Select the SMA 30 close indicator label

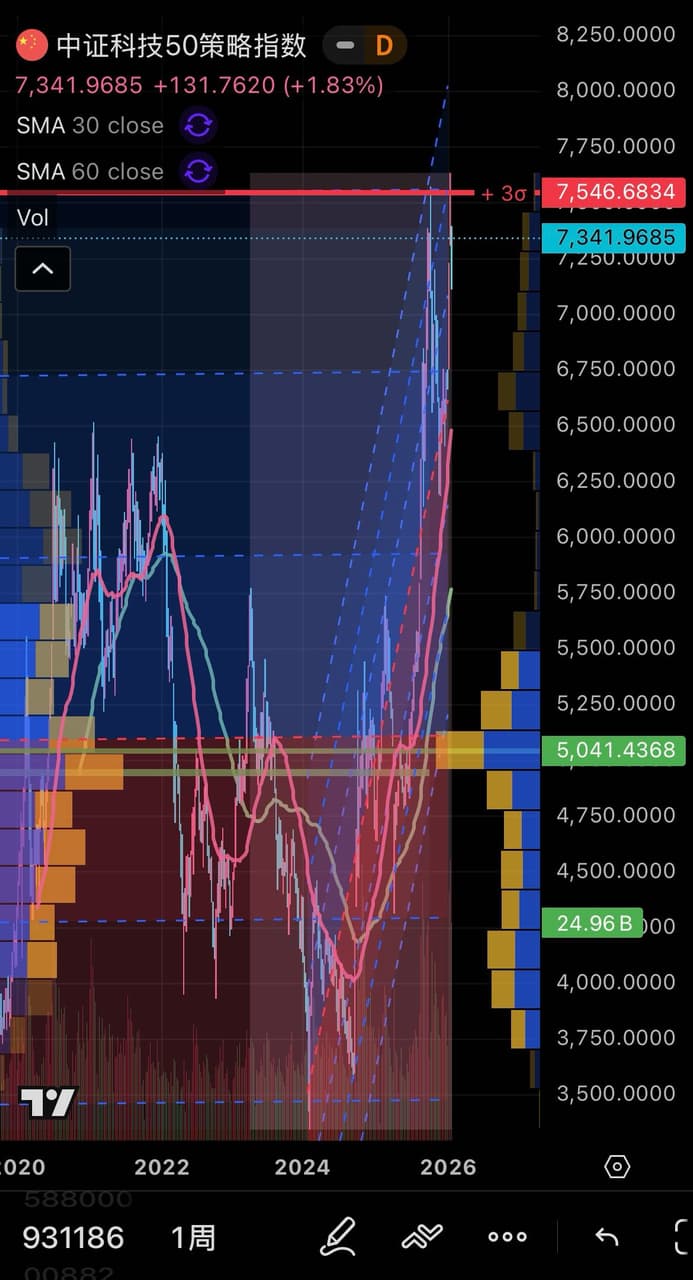(x=90, y=125)
